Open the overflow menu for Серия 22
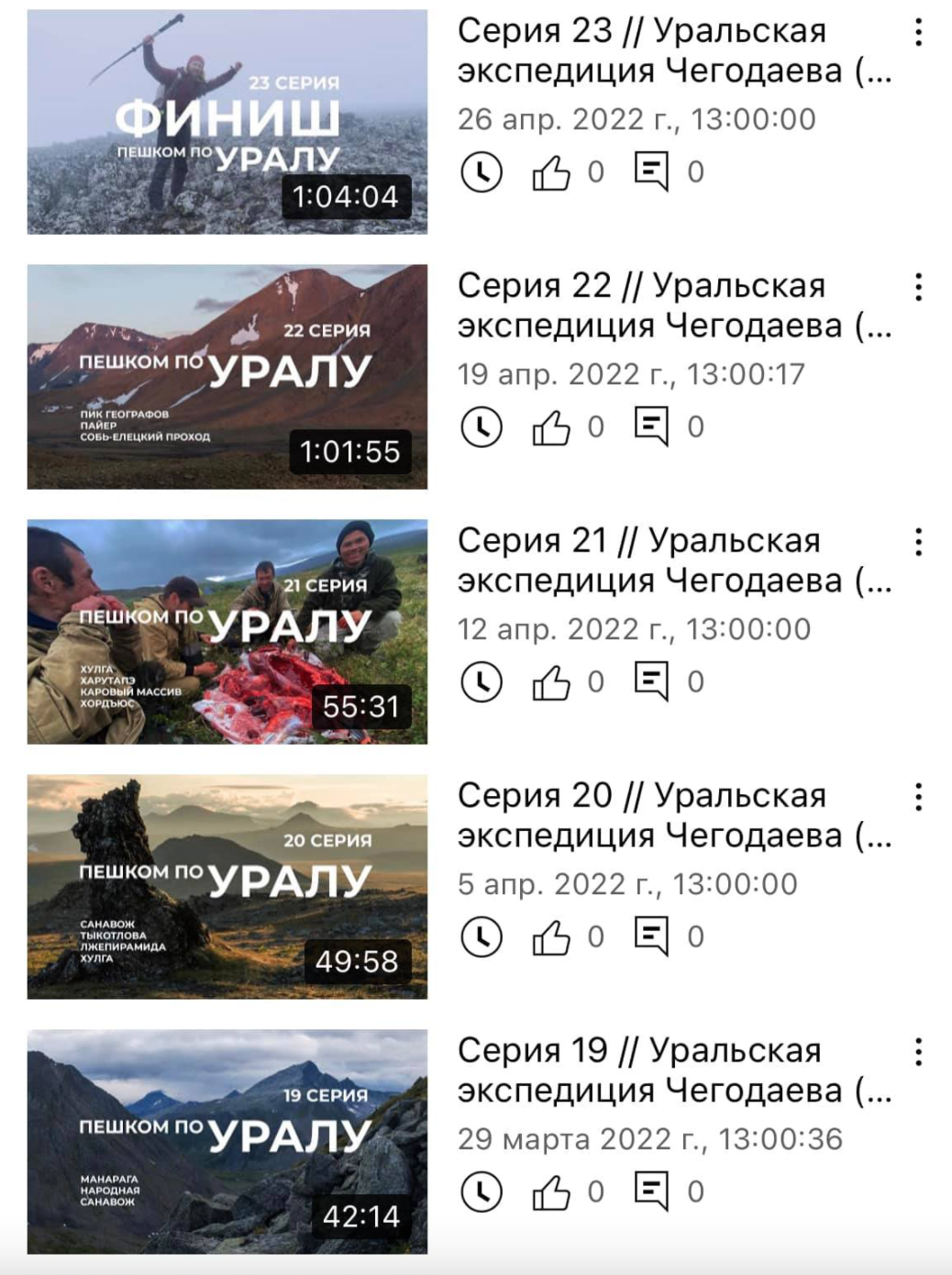The image size is (952, 1275). pos(918,288)
